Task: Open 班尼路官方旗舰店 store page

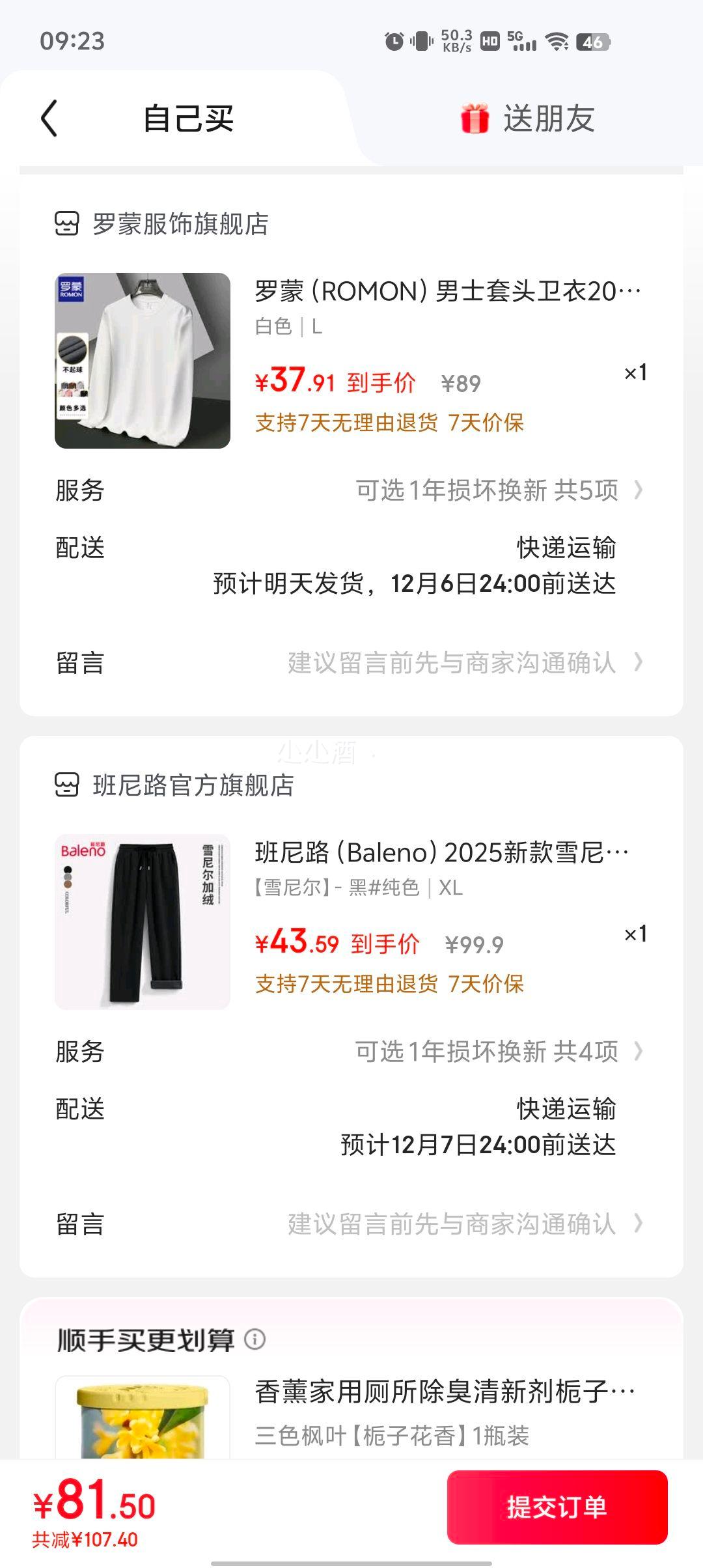Action: point(193,785)
